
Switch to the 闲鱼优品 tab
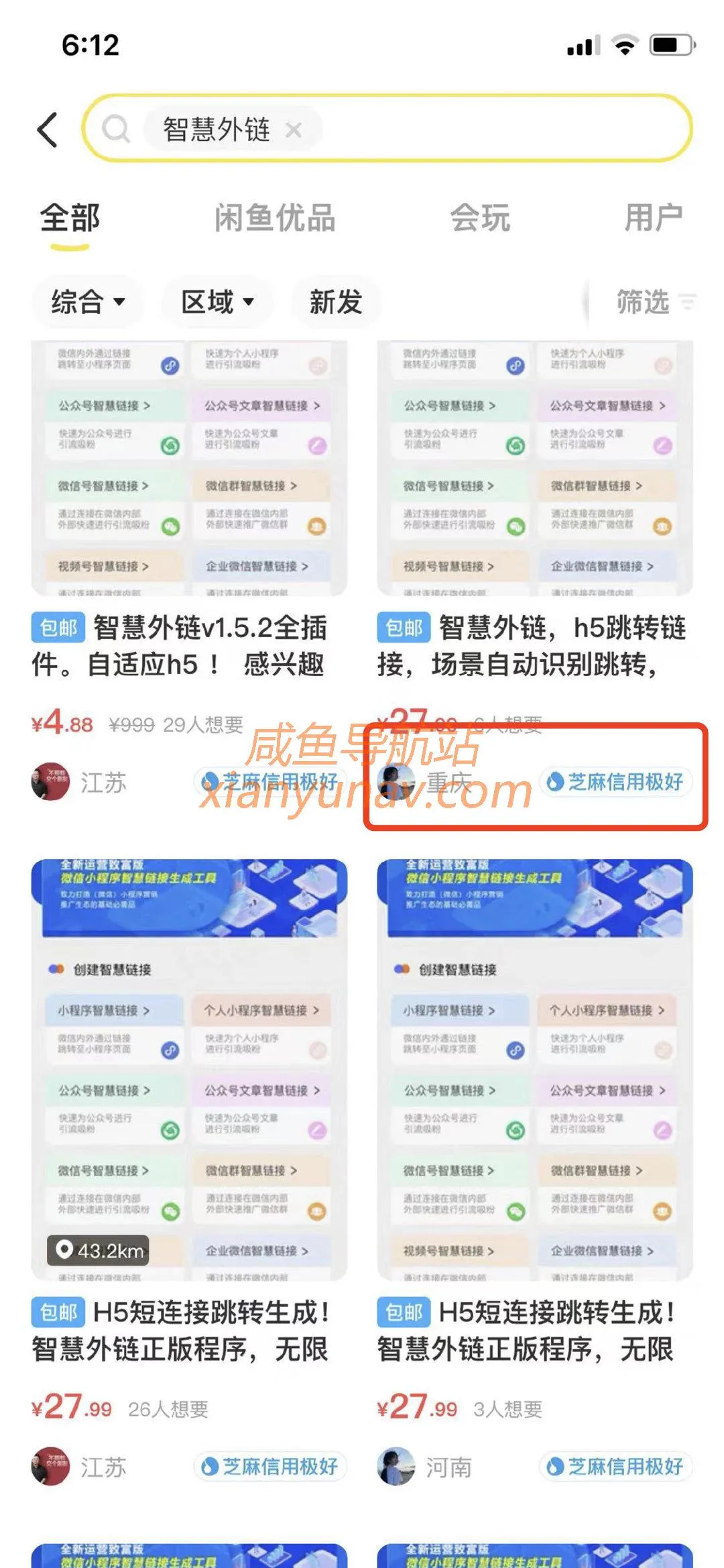pos(275,219)
